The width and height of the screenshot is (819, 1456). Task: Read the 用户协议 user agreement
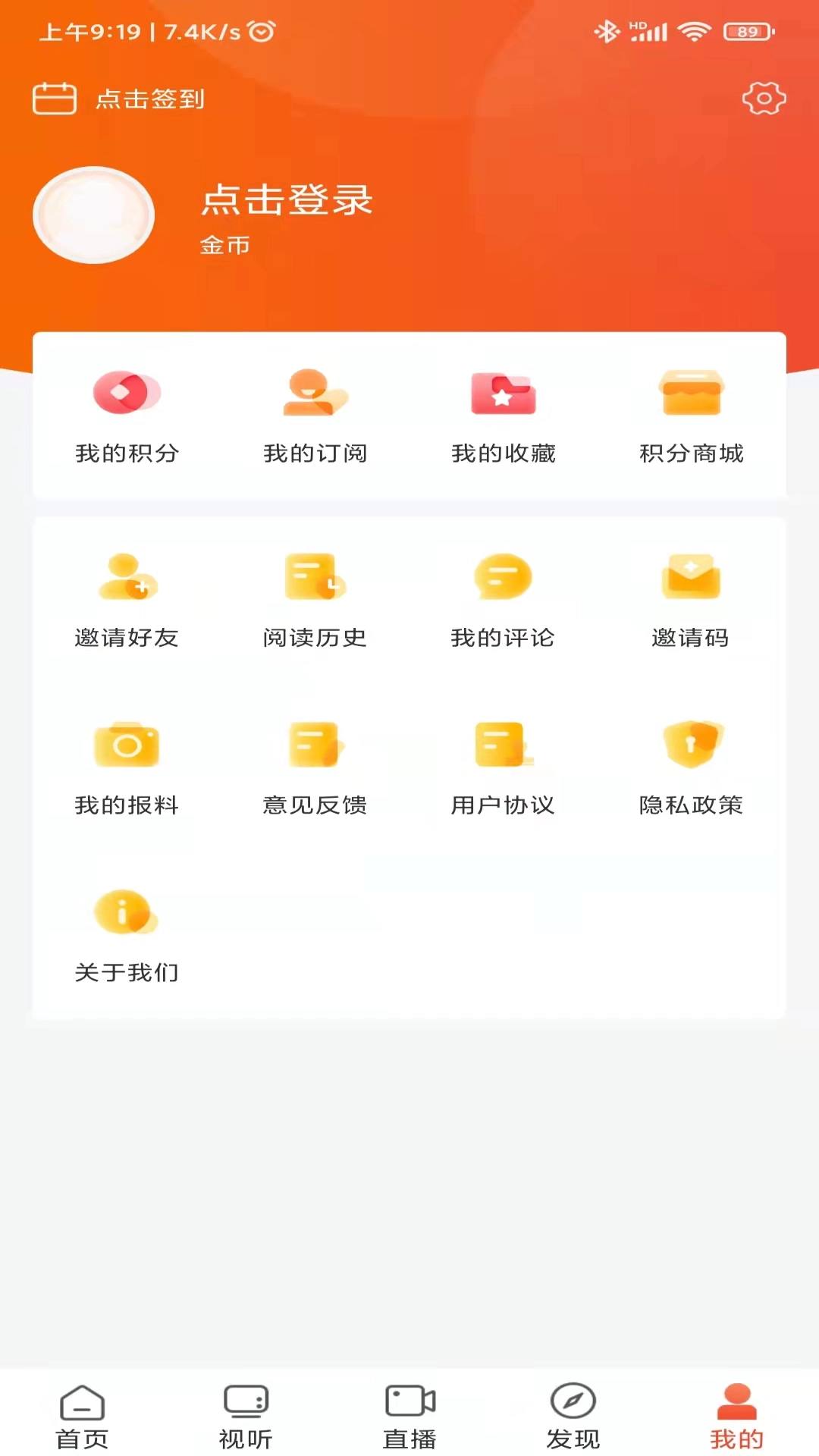pyautogui.click(x=504, y=770)
